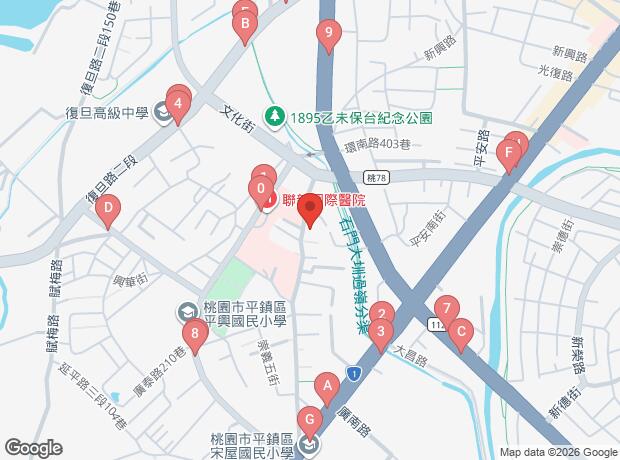Open the 1895乙未保台紀念公園 park place icon
This screenshot has height=460, width=620.
[x=272, y=116]
